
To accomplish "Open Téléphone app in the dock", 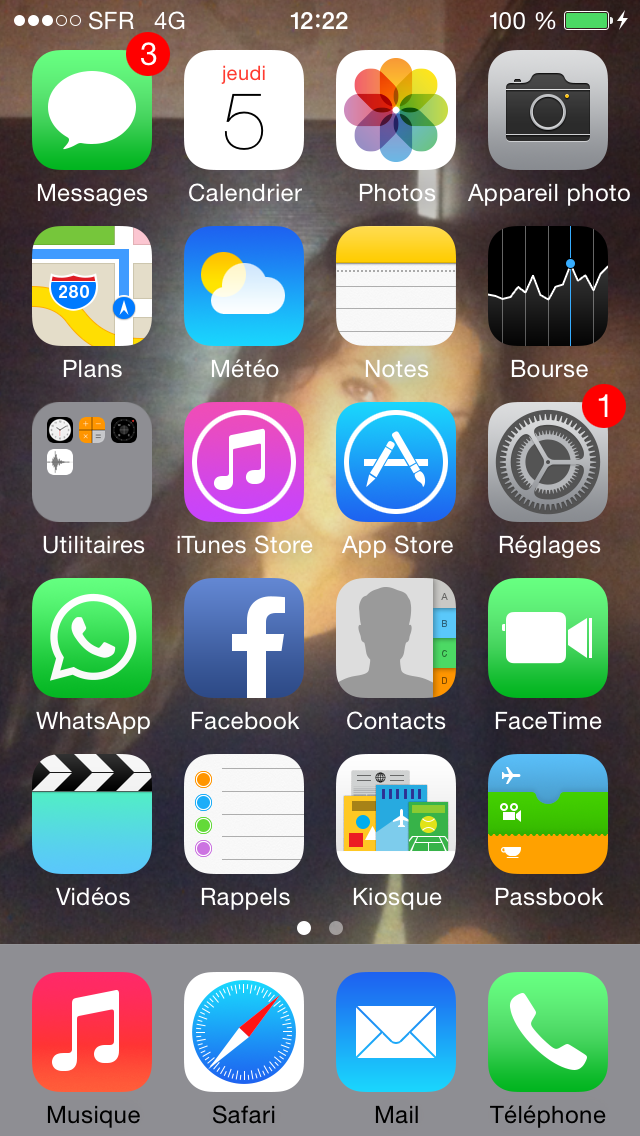I will click(x=548, y=1032).
